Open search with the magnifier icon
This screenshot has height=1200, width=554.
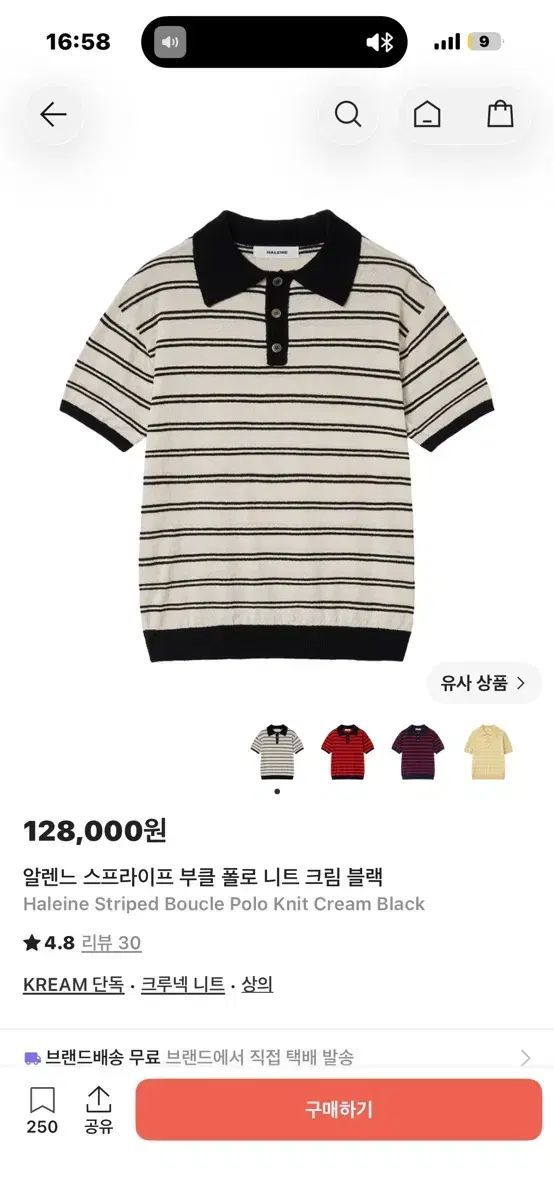click(x=348, y=115)
